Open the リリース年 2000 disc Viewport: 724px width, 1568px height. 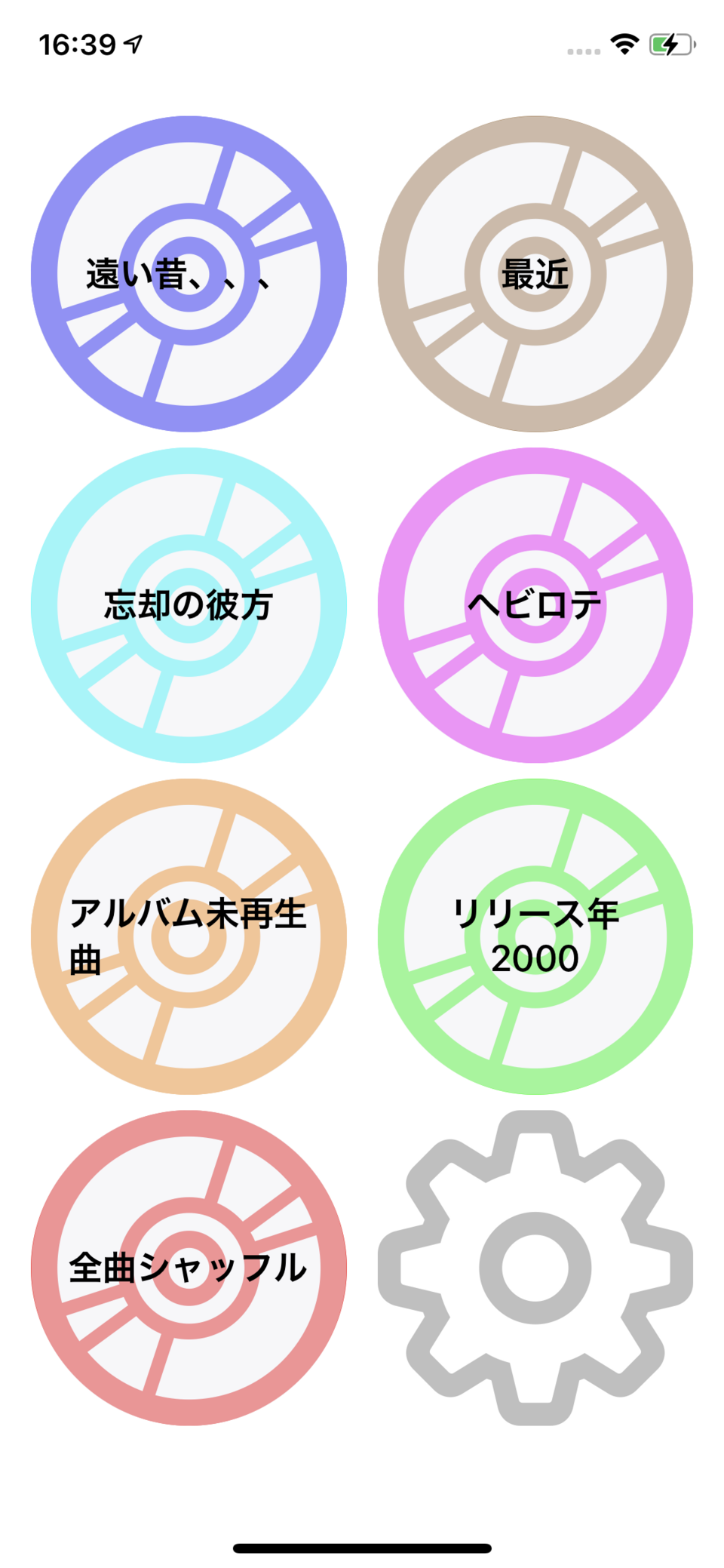(x=535, y=936)
